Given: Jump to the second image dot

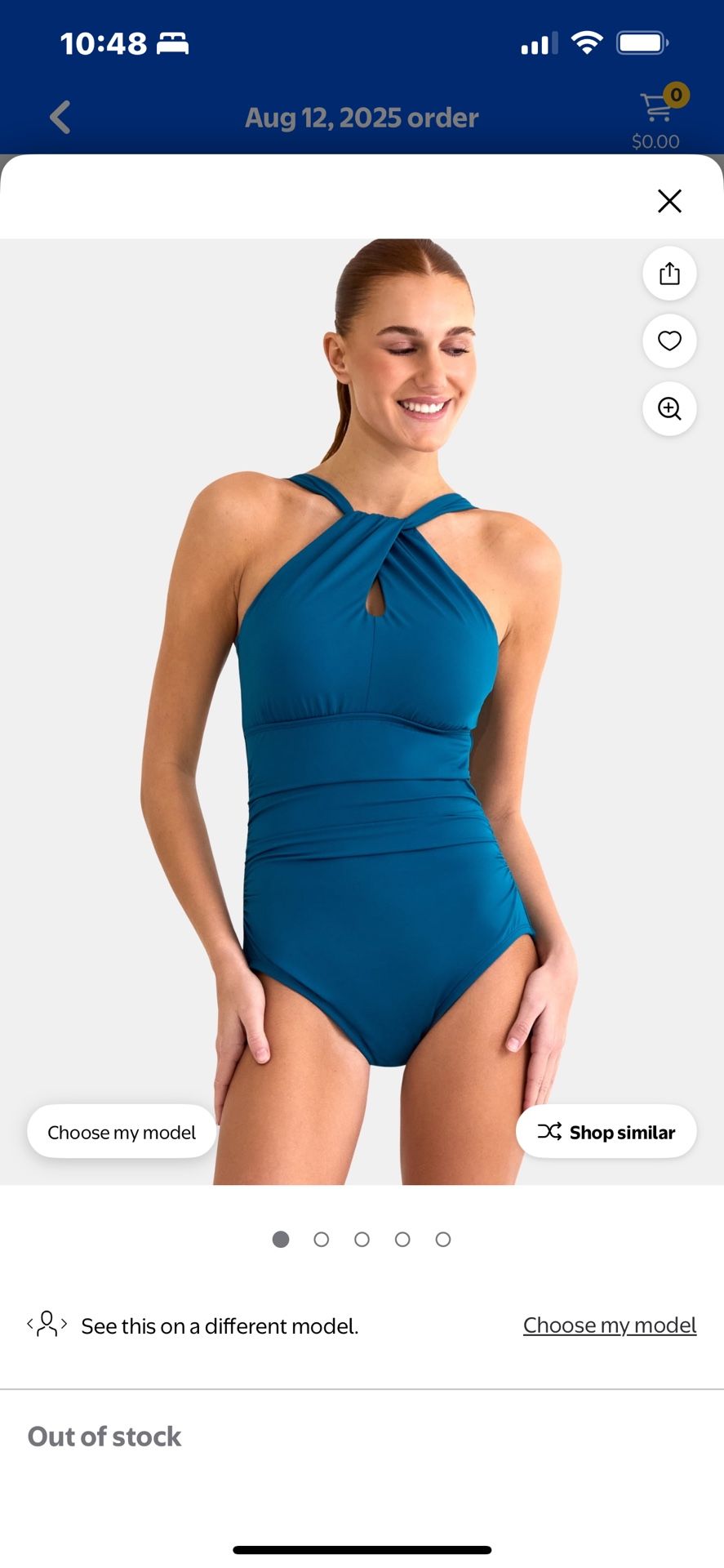Looking at the screenshot, I should click(322, 1240).
